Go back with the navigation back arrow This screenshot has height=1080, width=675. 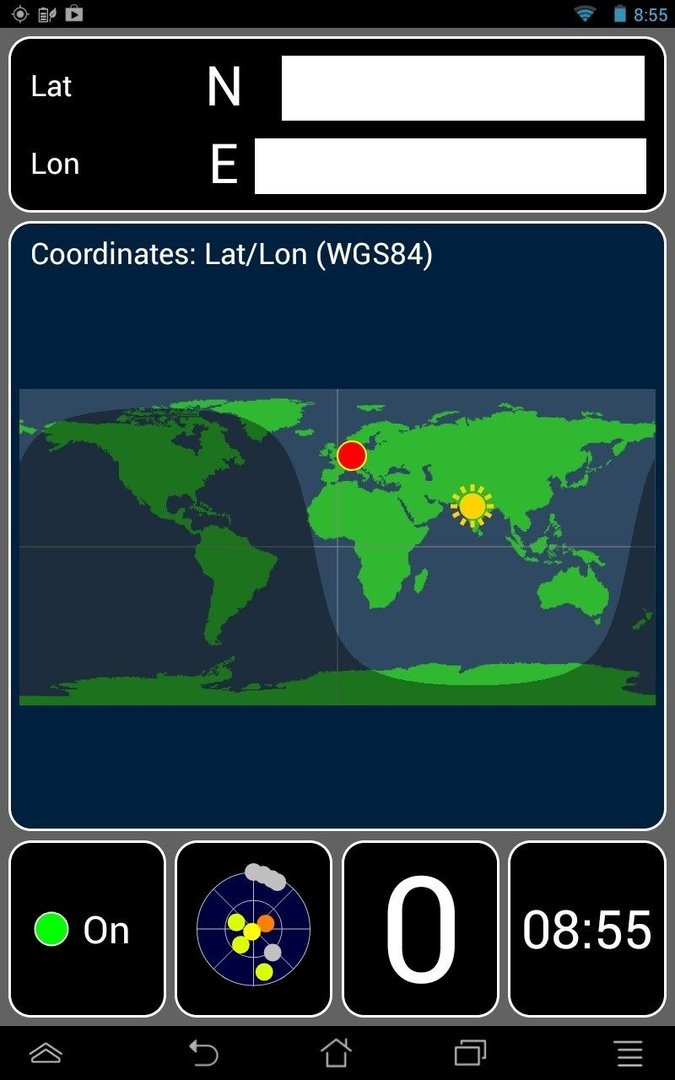(x=203, y=1052)
